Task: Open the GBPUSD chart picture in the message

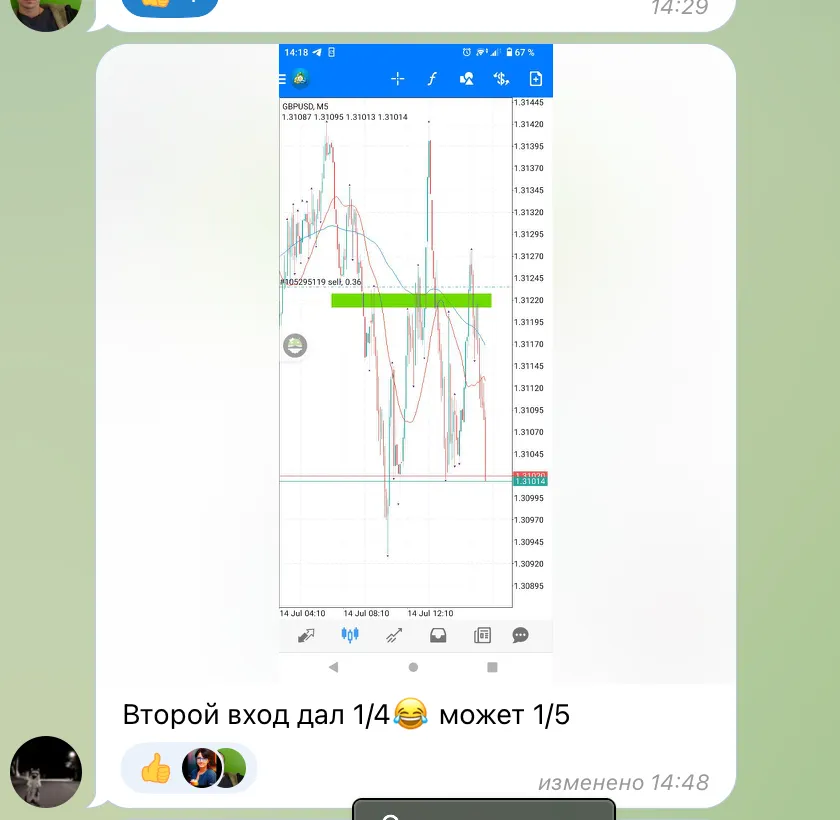Action: 415,360
